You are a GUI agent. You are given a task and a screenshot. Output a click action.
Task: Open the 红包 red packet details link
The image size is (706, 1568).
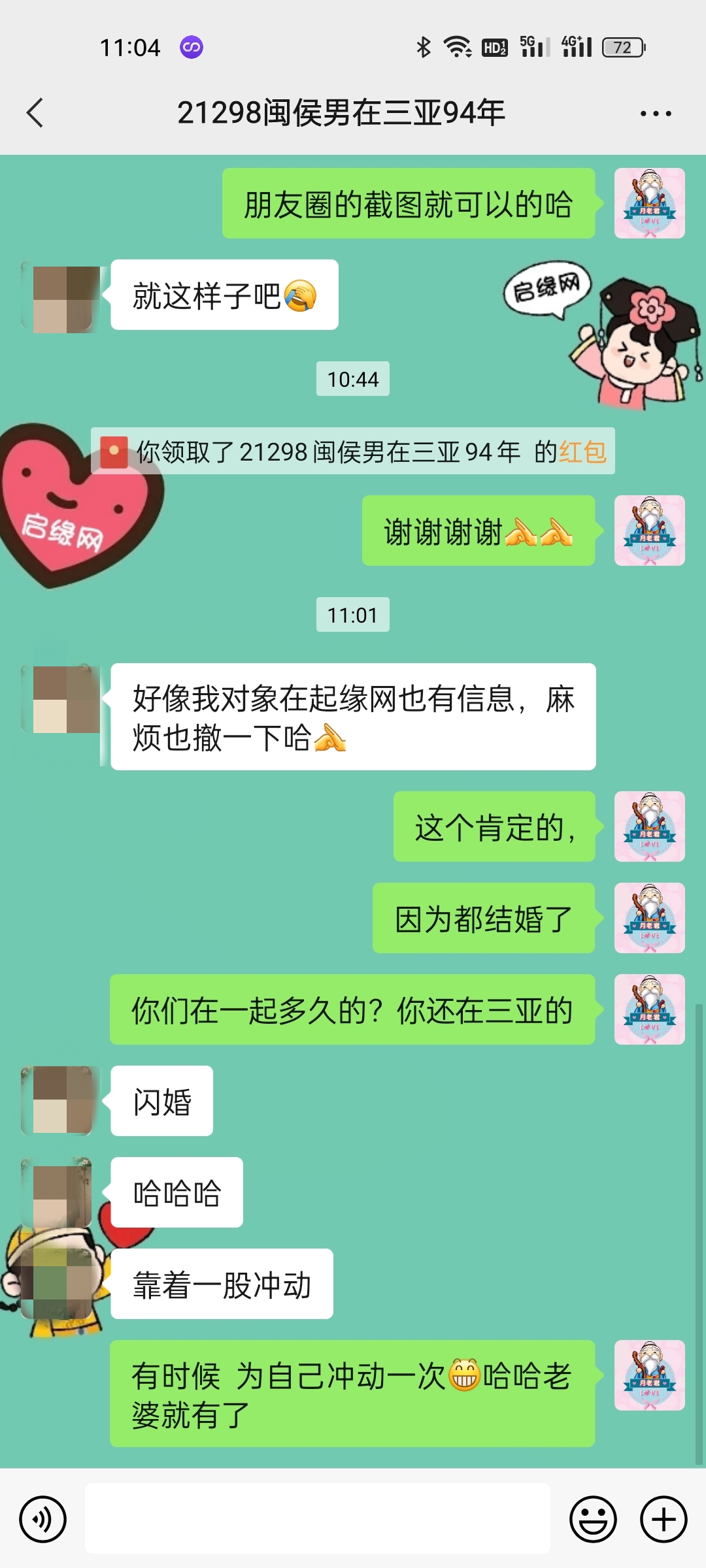pos(582,451)
